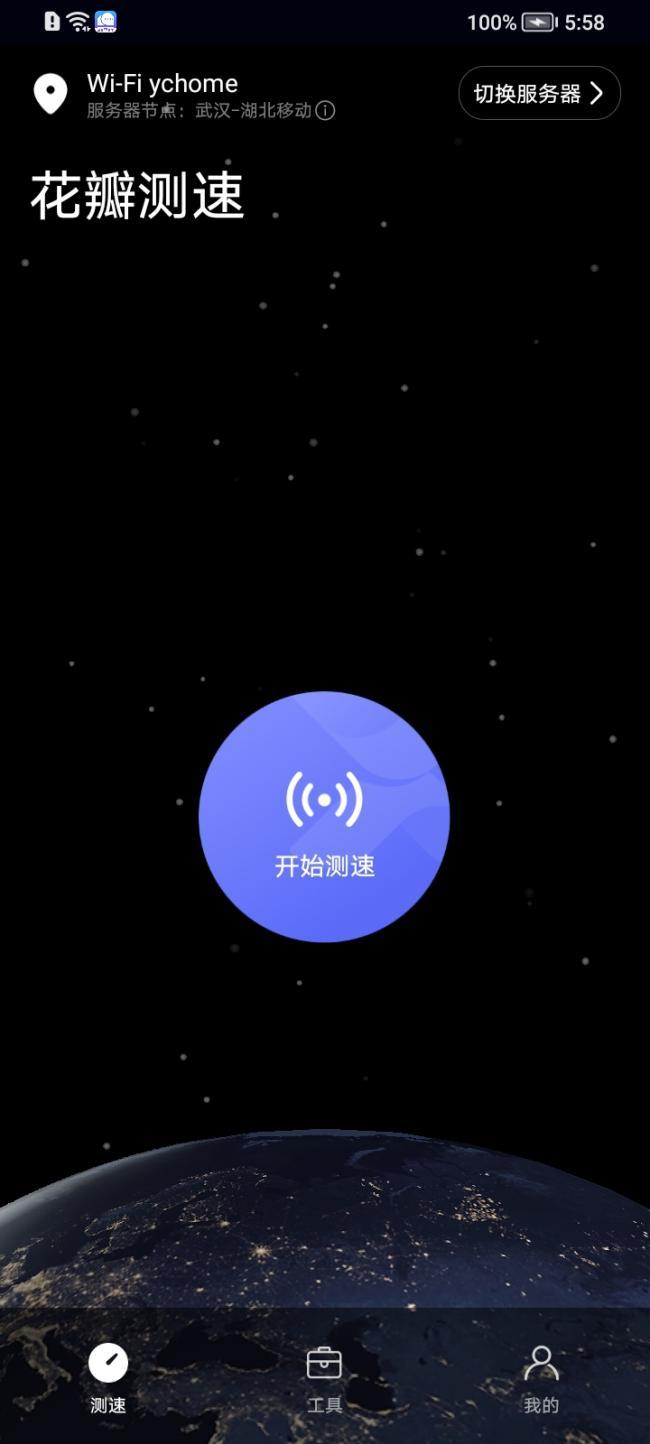Tap the info icon next to 服务器节点
Screen dimensions: 650x1444
coord(326,111)
